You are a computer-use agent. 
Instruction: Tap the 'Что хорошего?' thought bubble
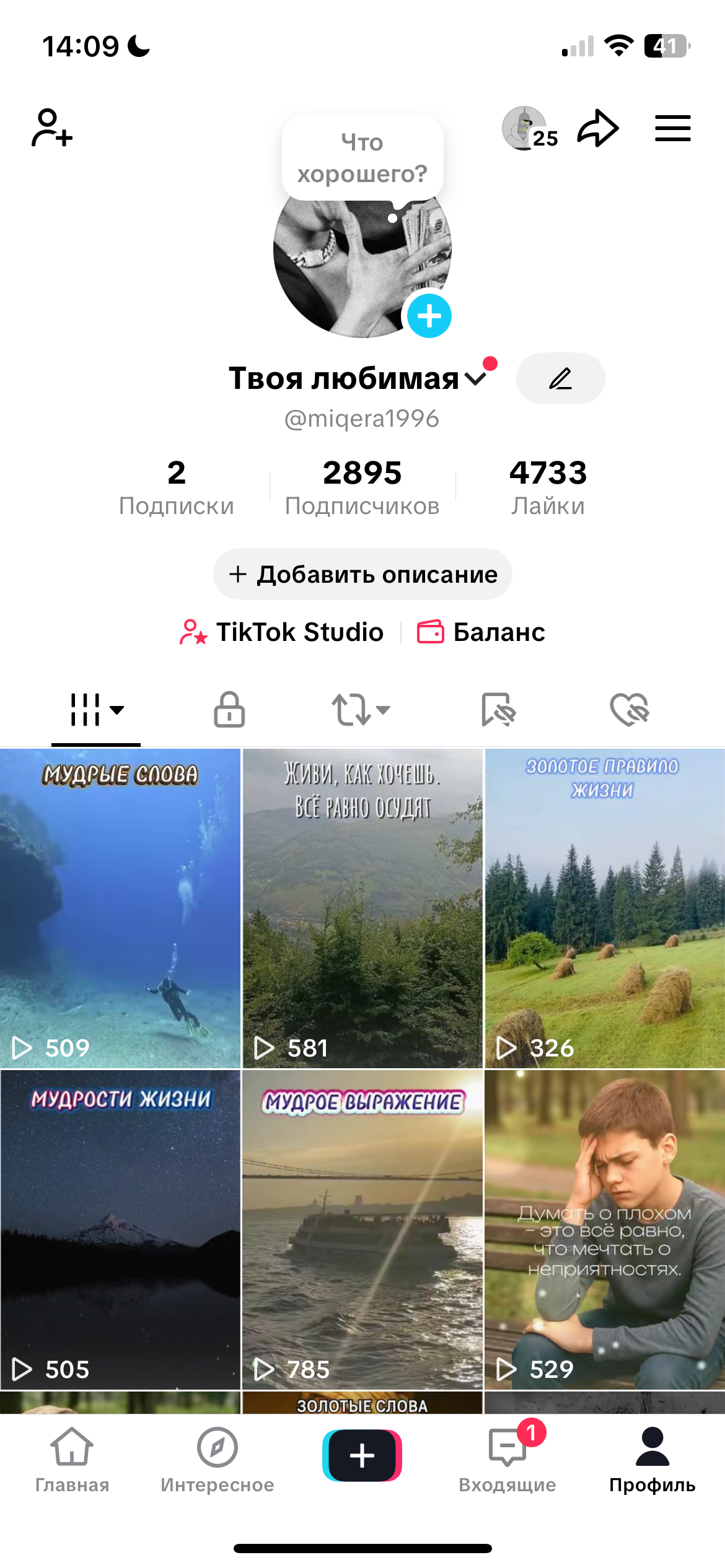[362, 158]
